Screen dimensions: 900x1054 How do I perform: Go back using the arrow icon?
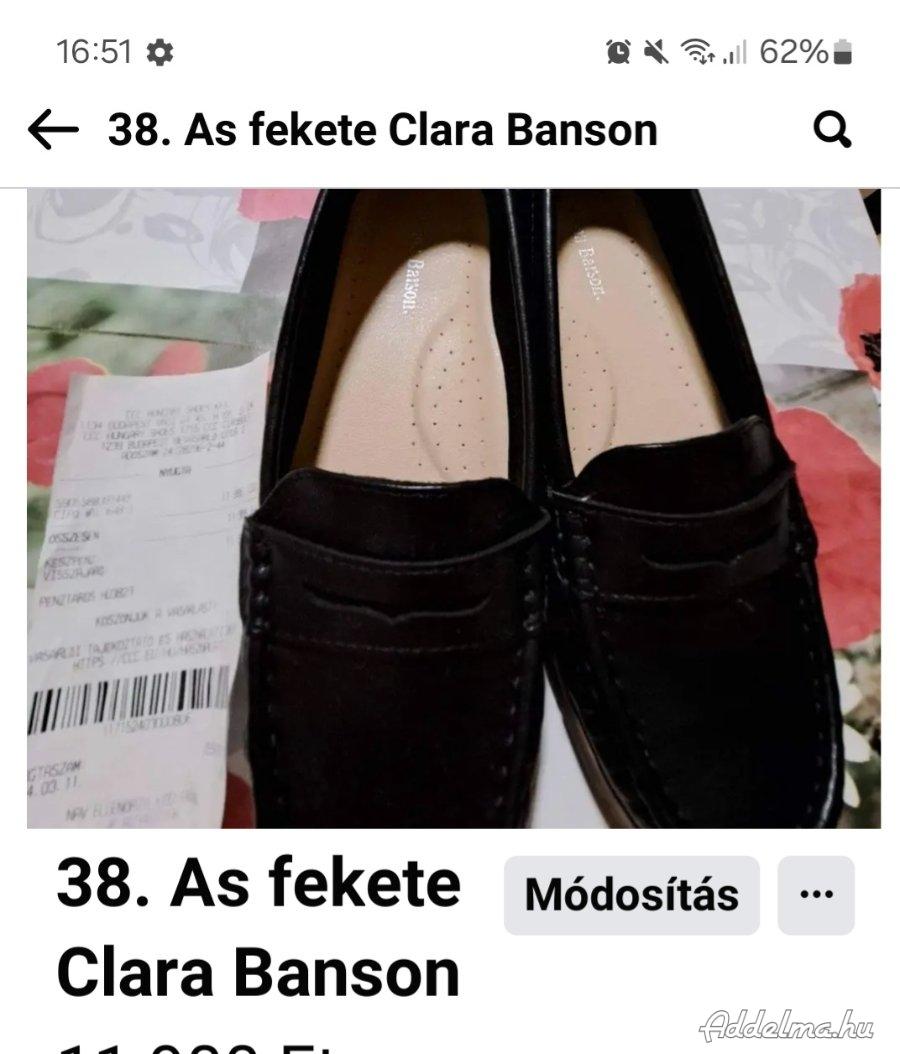pyautogui.click(x=53, y=130)
